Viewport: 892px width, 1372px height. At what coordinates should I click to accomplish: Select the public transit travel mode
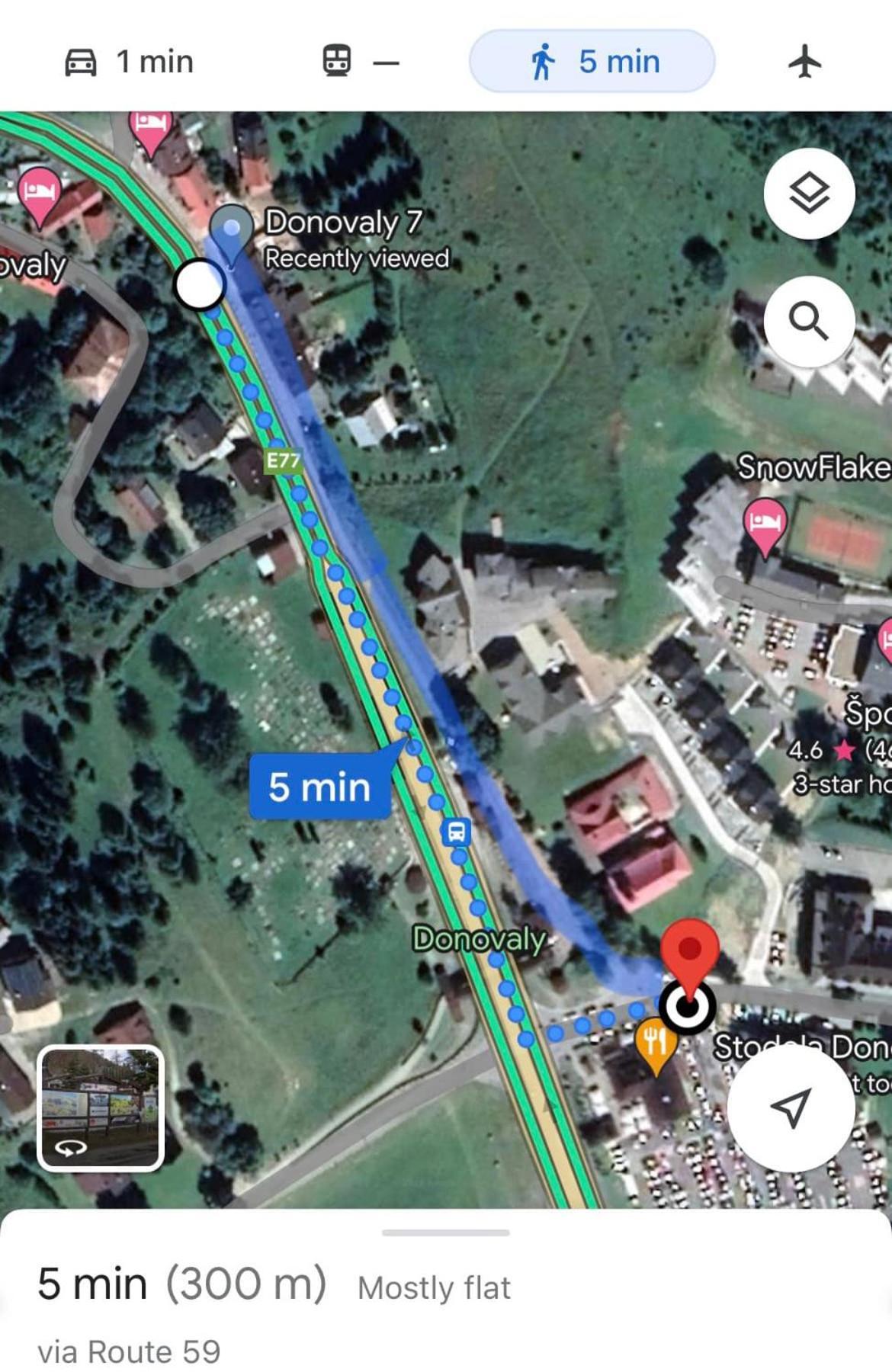[360, 62]
